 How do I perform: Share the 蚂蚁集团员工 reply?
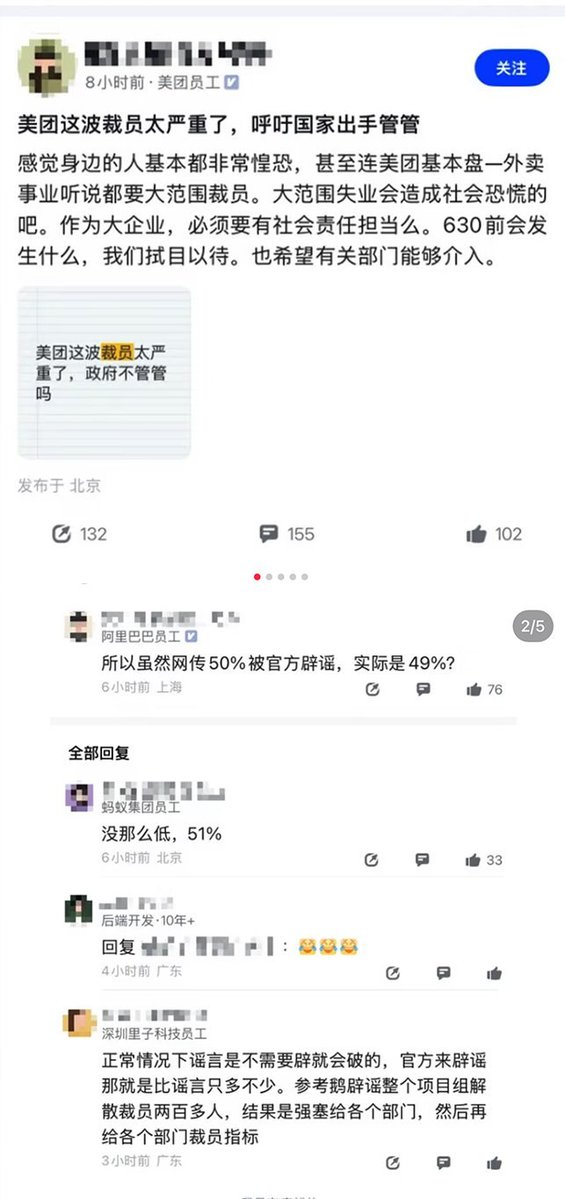click(x=372, y=860)
